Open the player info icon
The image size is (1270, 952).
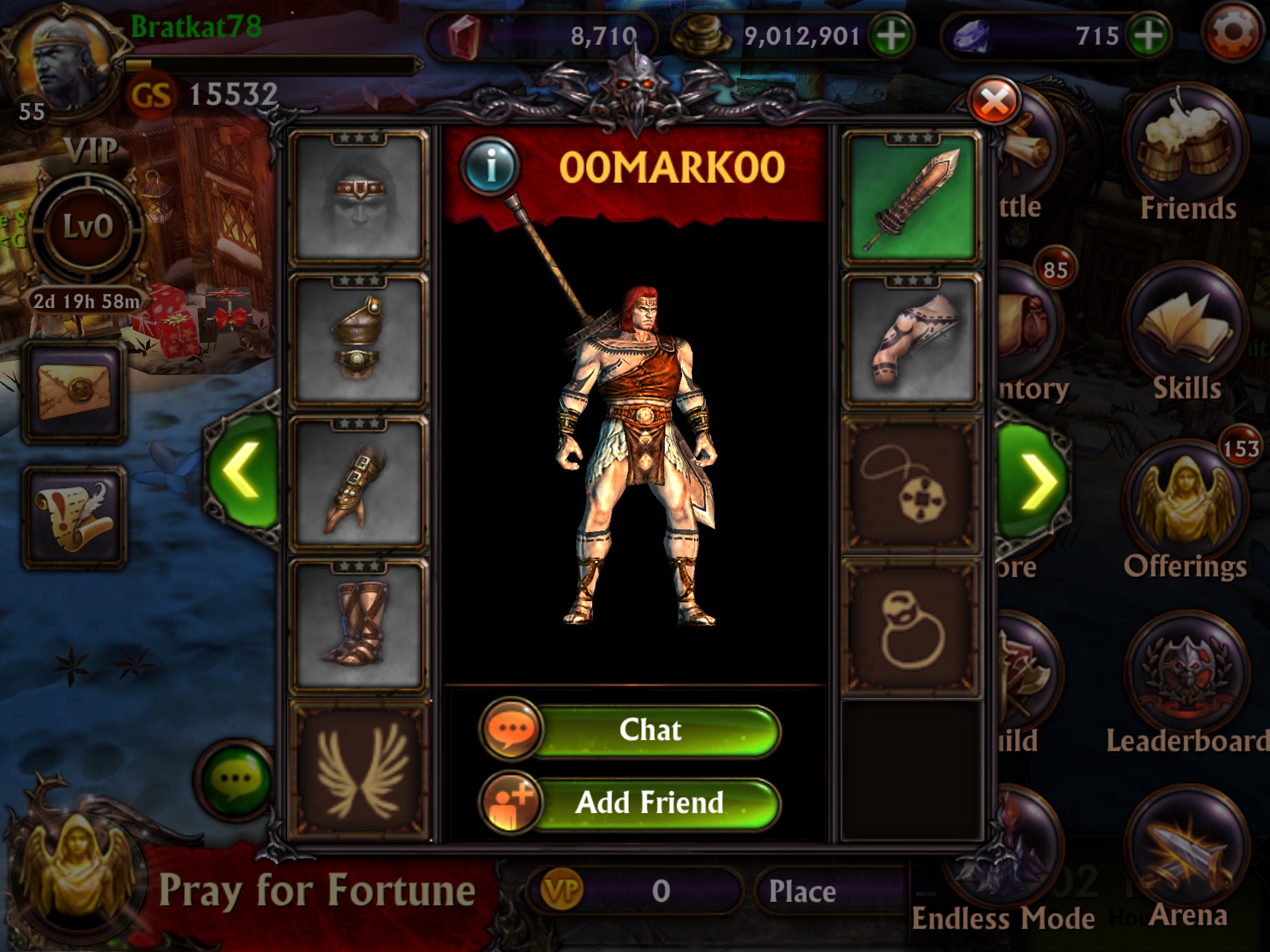click(x=491, y=167)
